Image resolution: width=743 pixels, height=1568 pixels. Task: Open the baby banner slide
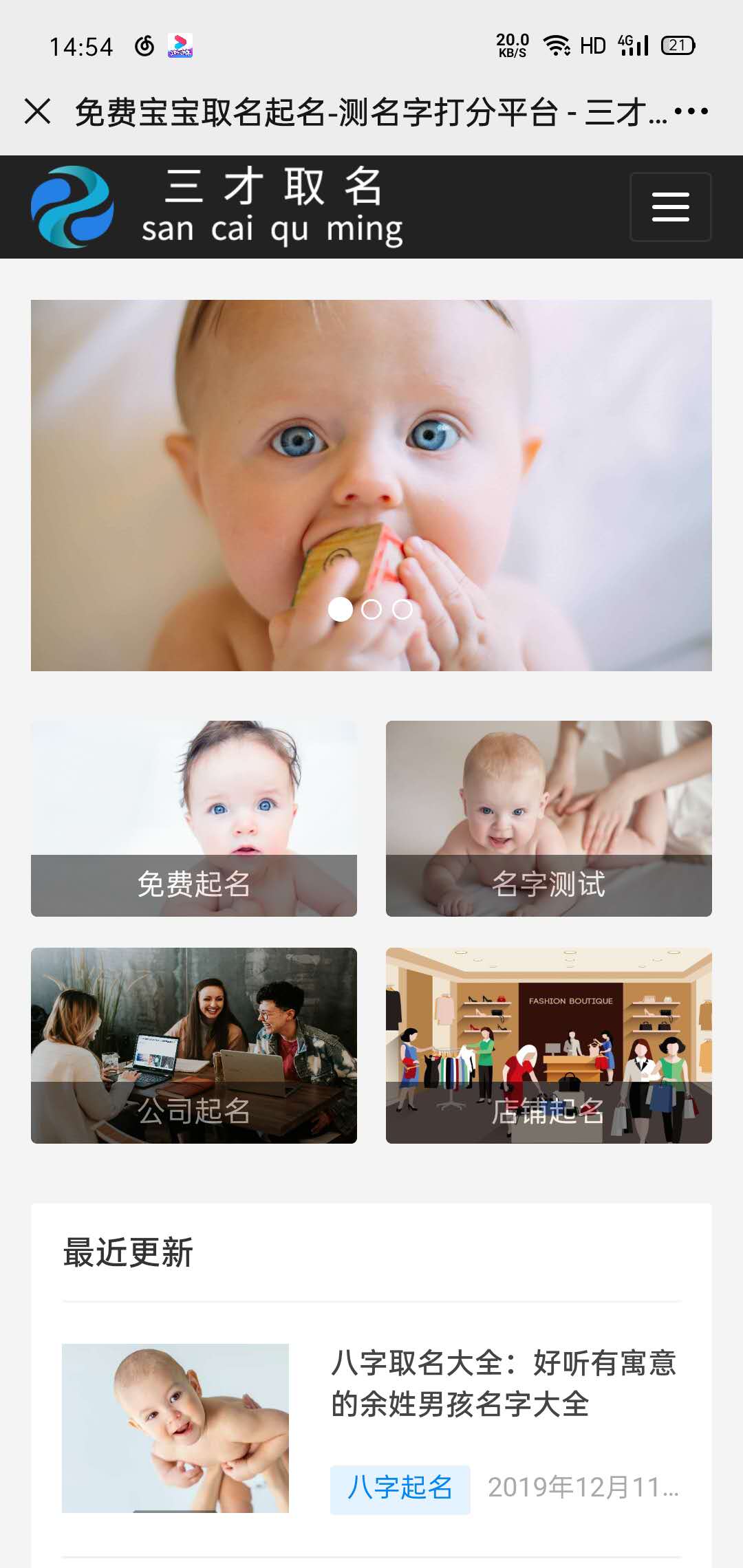371,447
